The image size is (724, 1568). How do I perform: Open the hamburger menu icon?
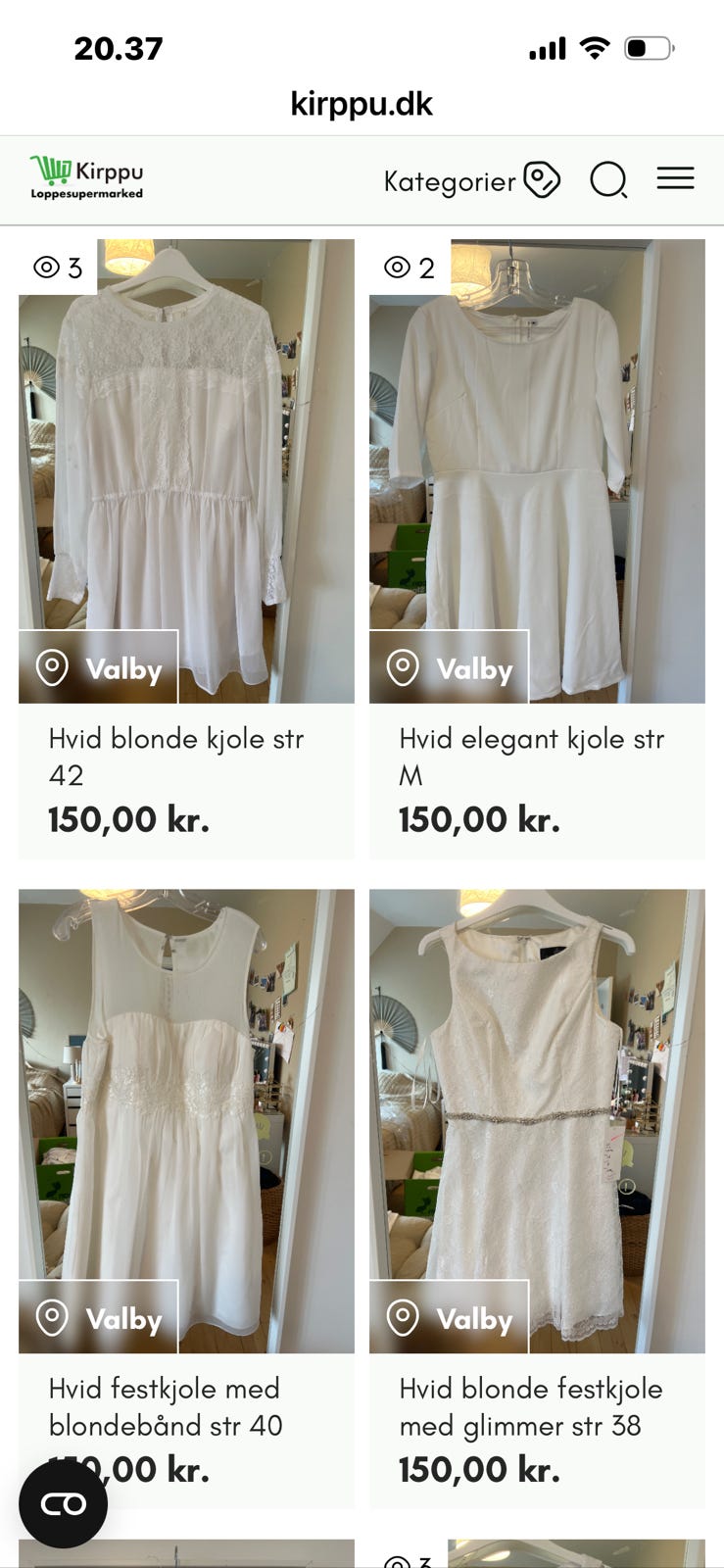click(x=674, y=178)
